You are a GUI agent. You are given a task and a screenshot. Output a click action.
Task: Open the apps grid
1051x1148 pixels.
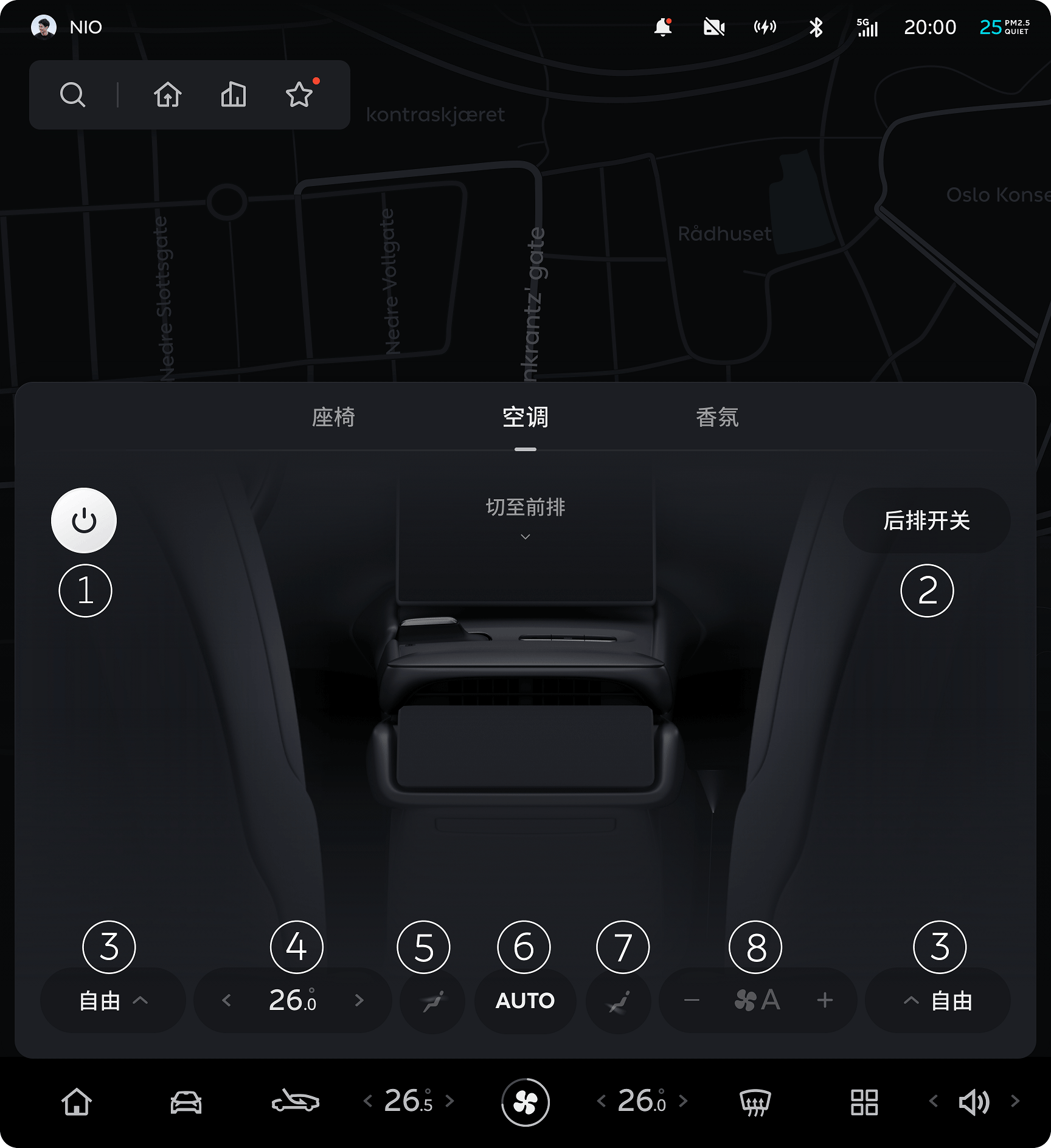[864, 1102]
